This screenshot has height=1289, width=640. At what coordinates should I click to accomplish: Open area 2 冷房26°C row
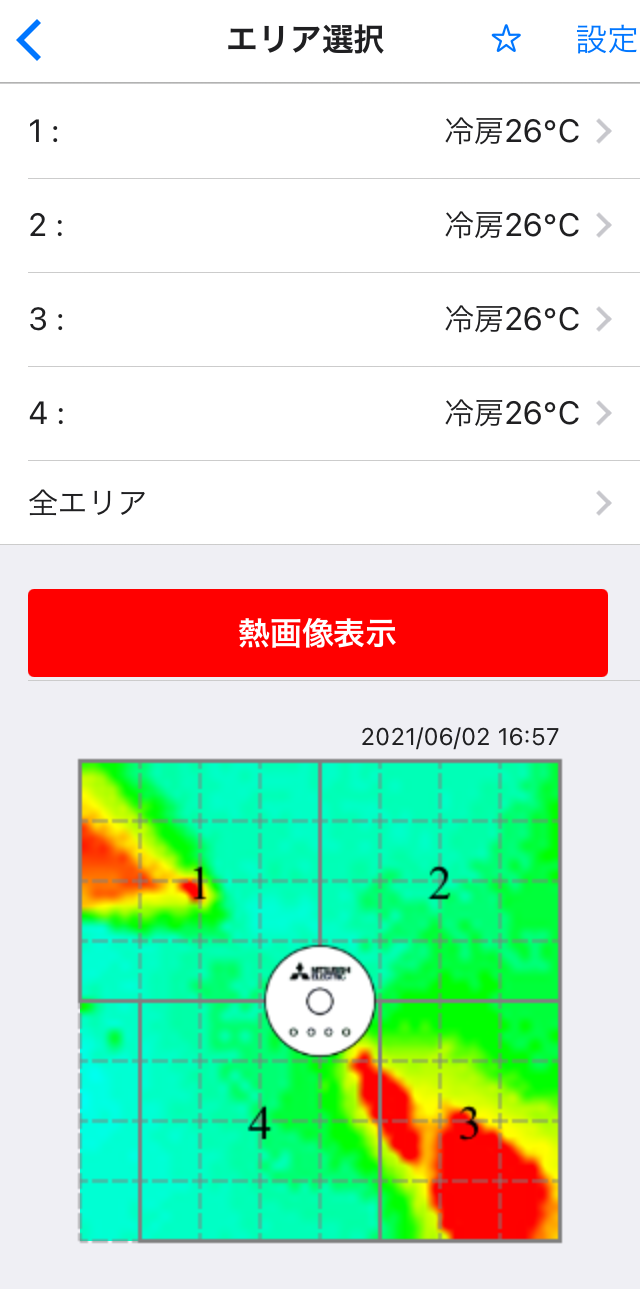(320, 226)
